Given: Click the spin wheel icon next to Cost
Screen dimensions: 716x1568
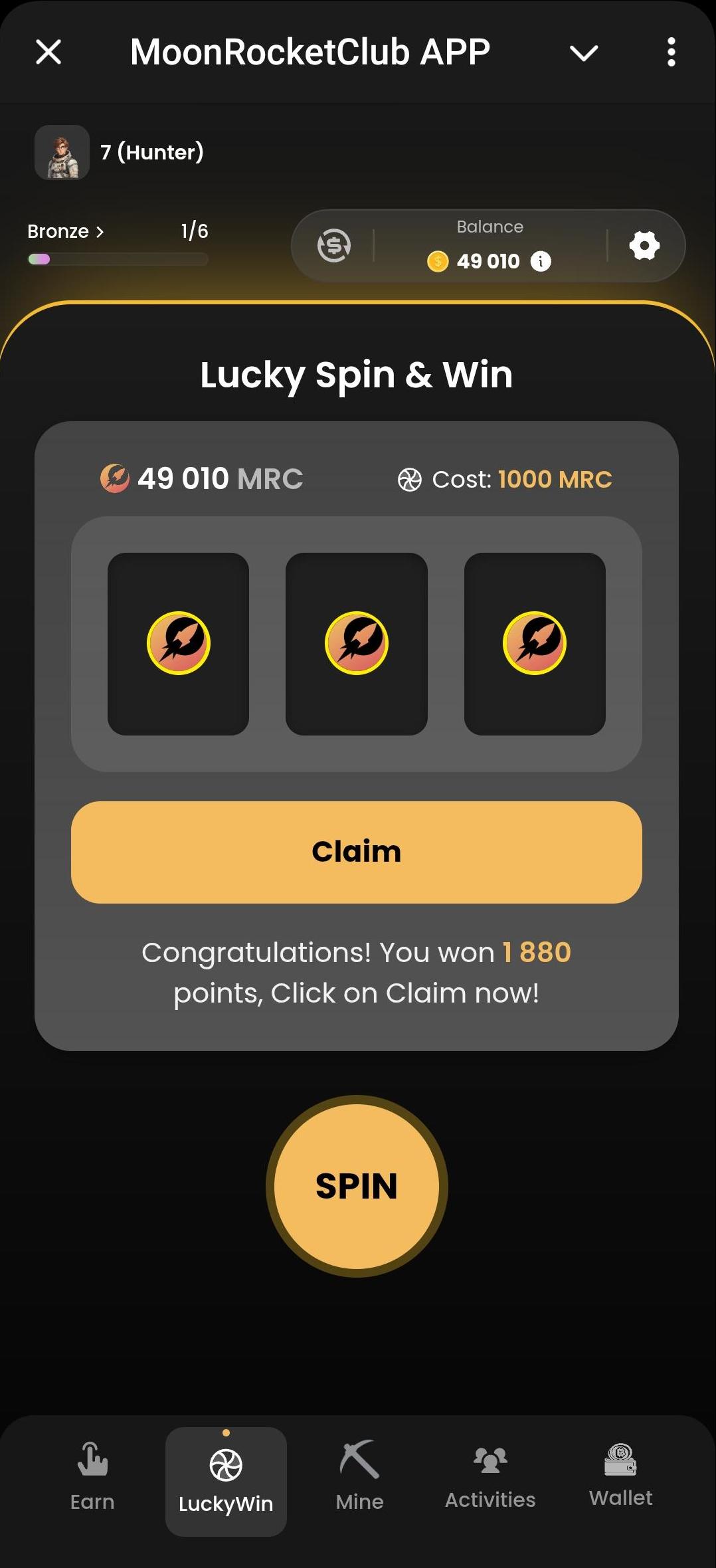Looking at the screenshot, I should click(410, 478).
